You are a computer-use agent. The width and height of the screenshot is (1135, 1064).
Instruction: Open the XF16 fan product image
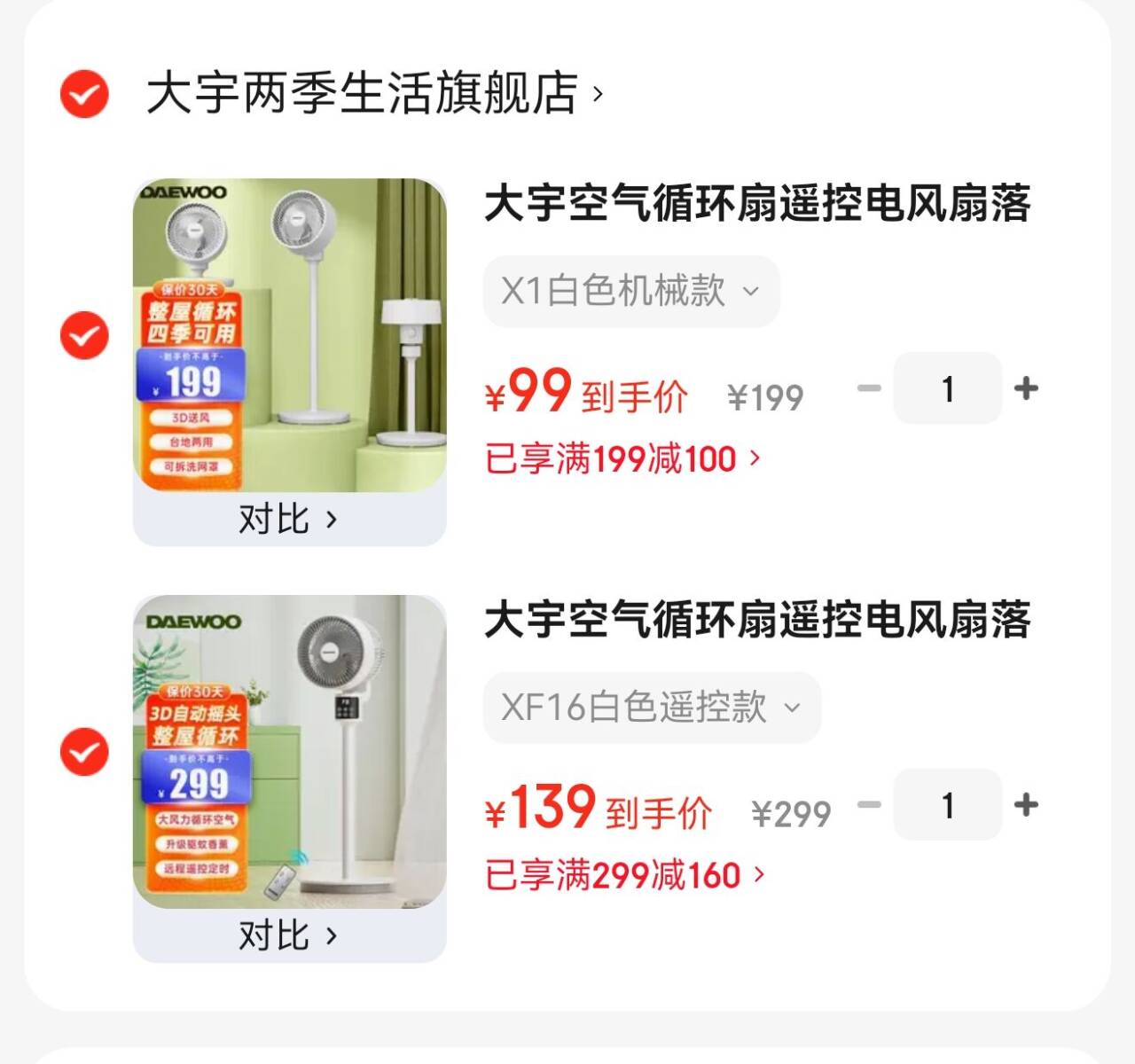click(x=289, y=751)
